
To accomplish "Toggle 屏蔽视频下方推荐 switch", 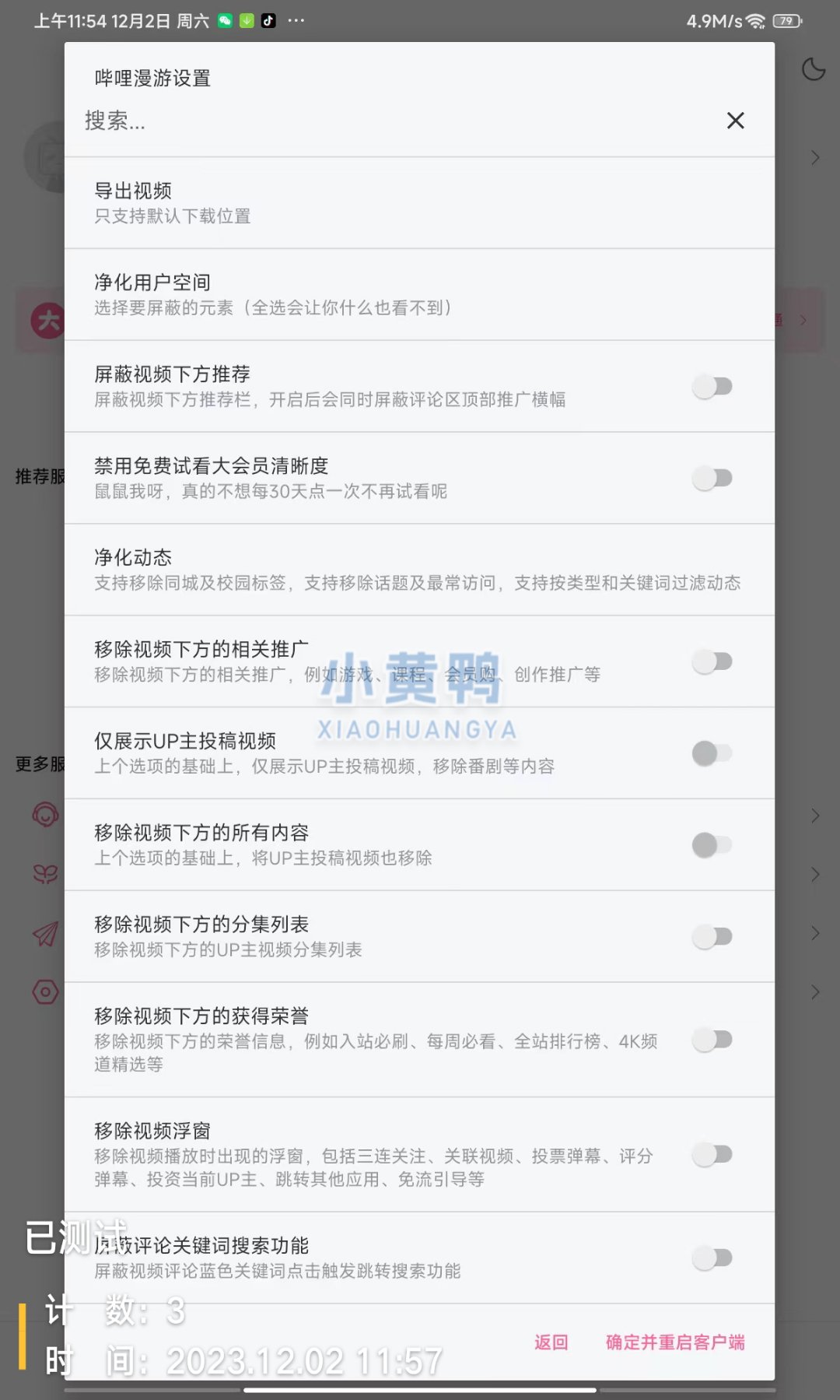I will [x=712, y=386].
